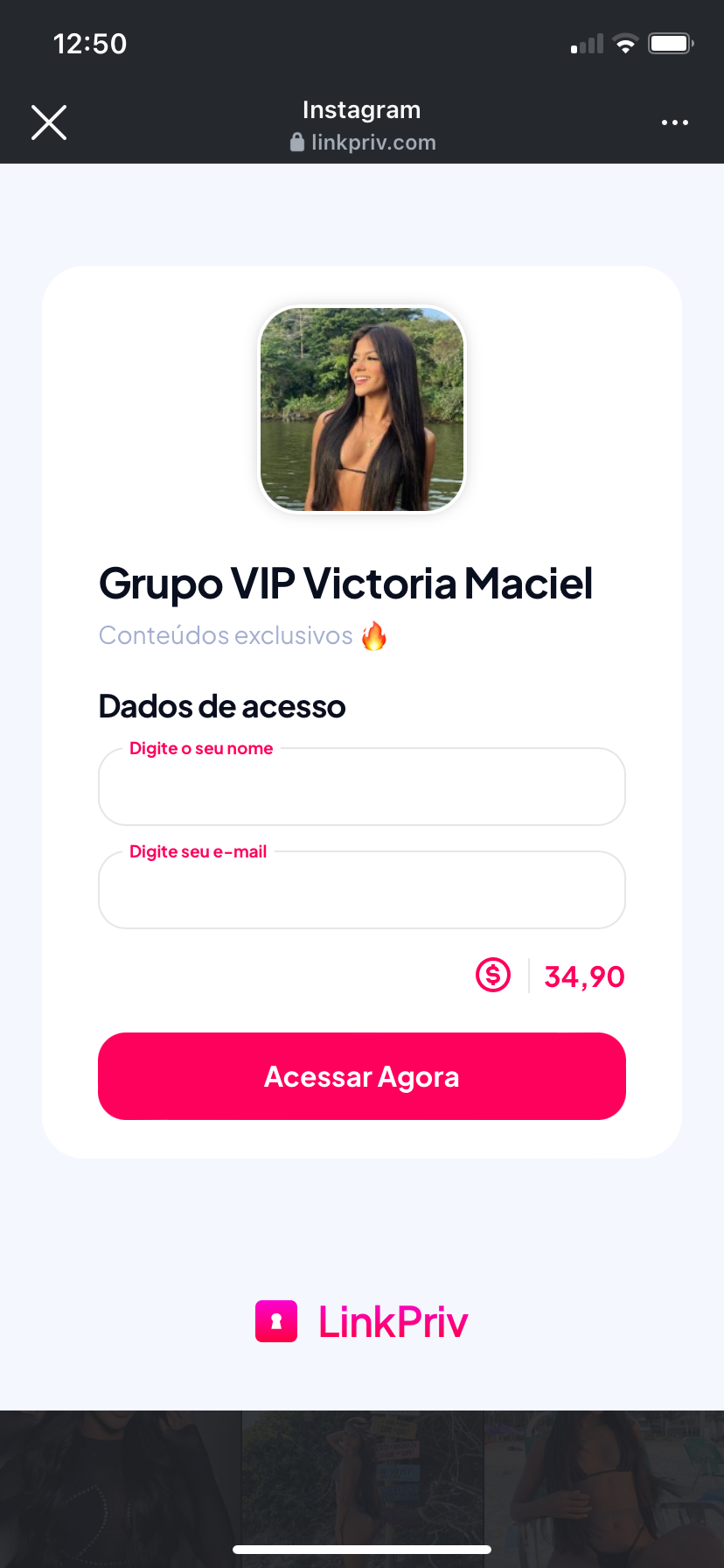Tap the Acessar Agora button
This screenshot has height=1568, width=724.
(361, 1076)
